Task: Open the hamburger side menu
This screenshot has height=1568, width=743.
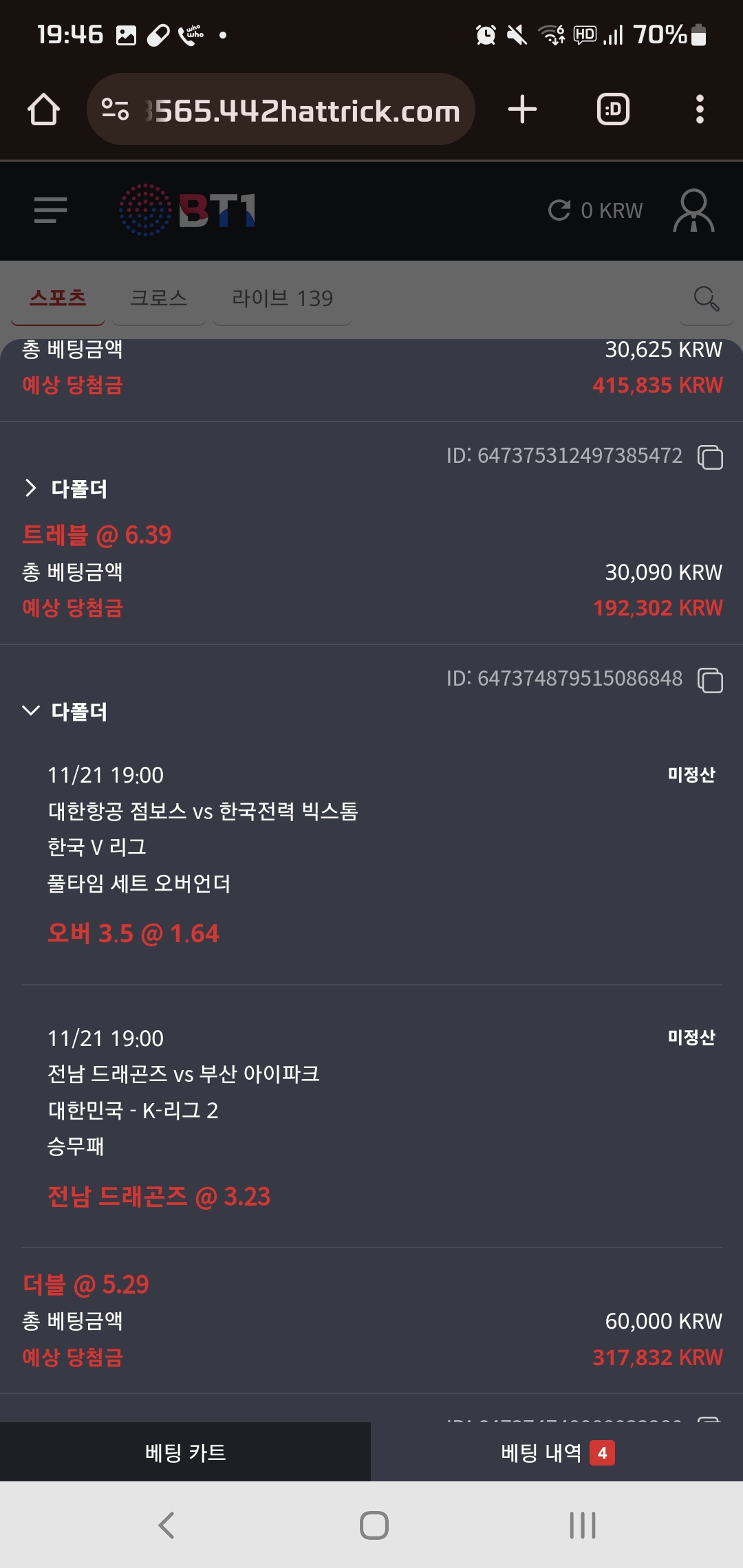Action: (50, 210)
